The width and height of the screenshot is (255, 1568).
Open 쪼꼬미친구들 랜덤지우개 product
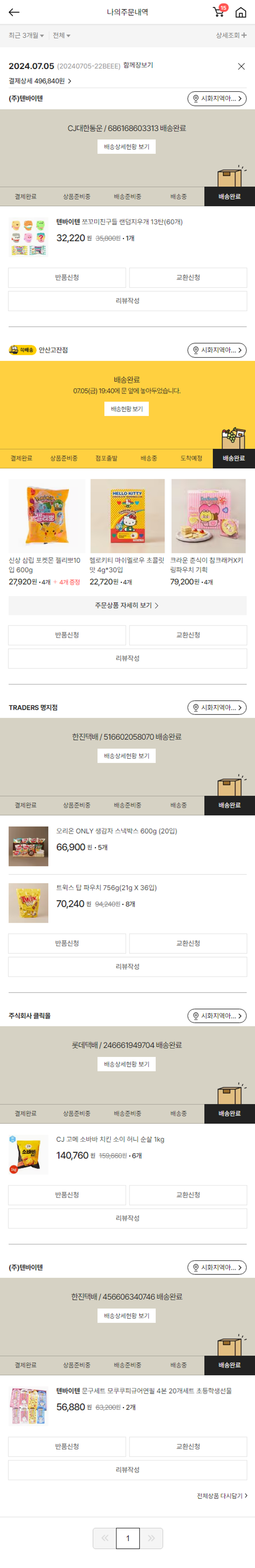(x=119, y=222)
